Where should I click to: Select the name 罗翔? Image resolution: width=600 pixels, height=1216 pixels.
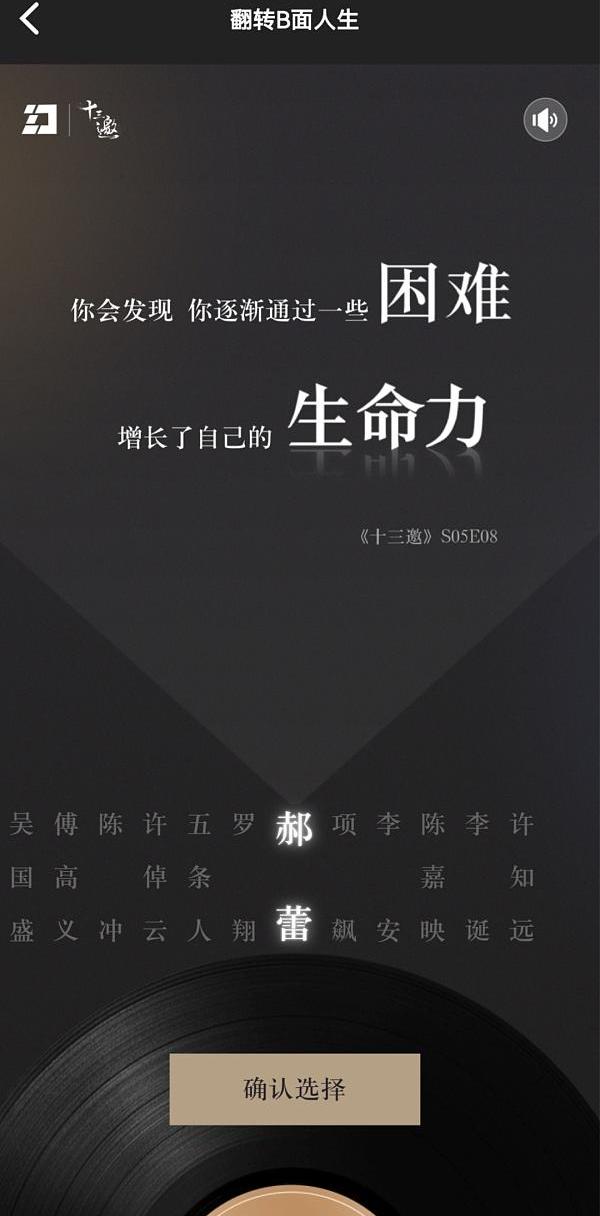[244, 877]
